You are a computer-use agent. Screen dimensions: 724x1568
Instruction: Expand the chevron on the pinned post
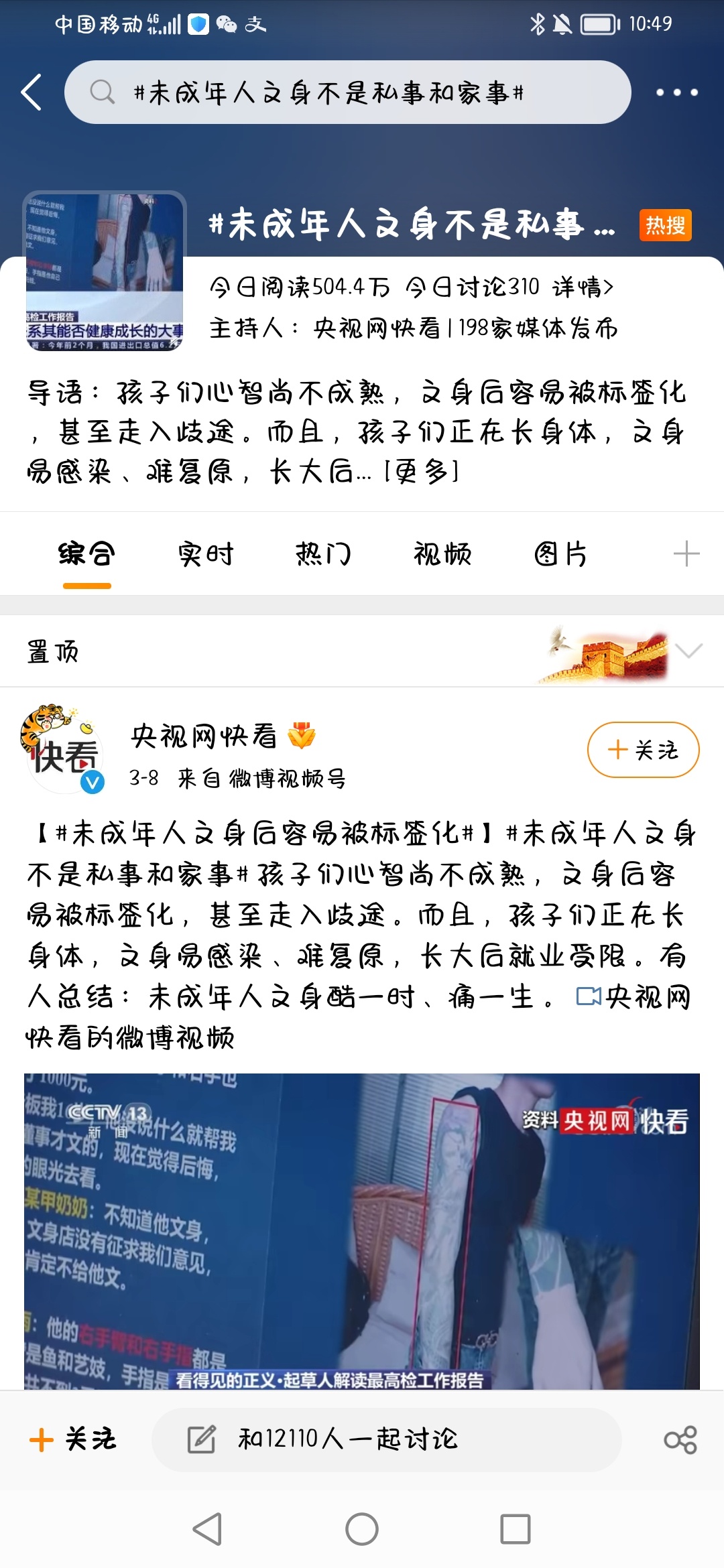point(688,651)
